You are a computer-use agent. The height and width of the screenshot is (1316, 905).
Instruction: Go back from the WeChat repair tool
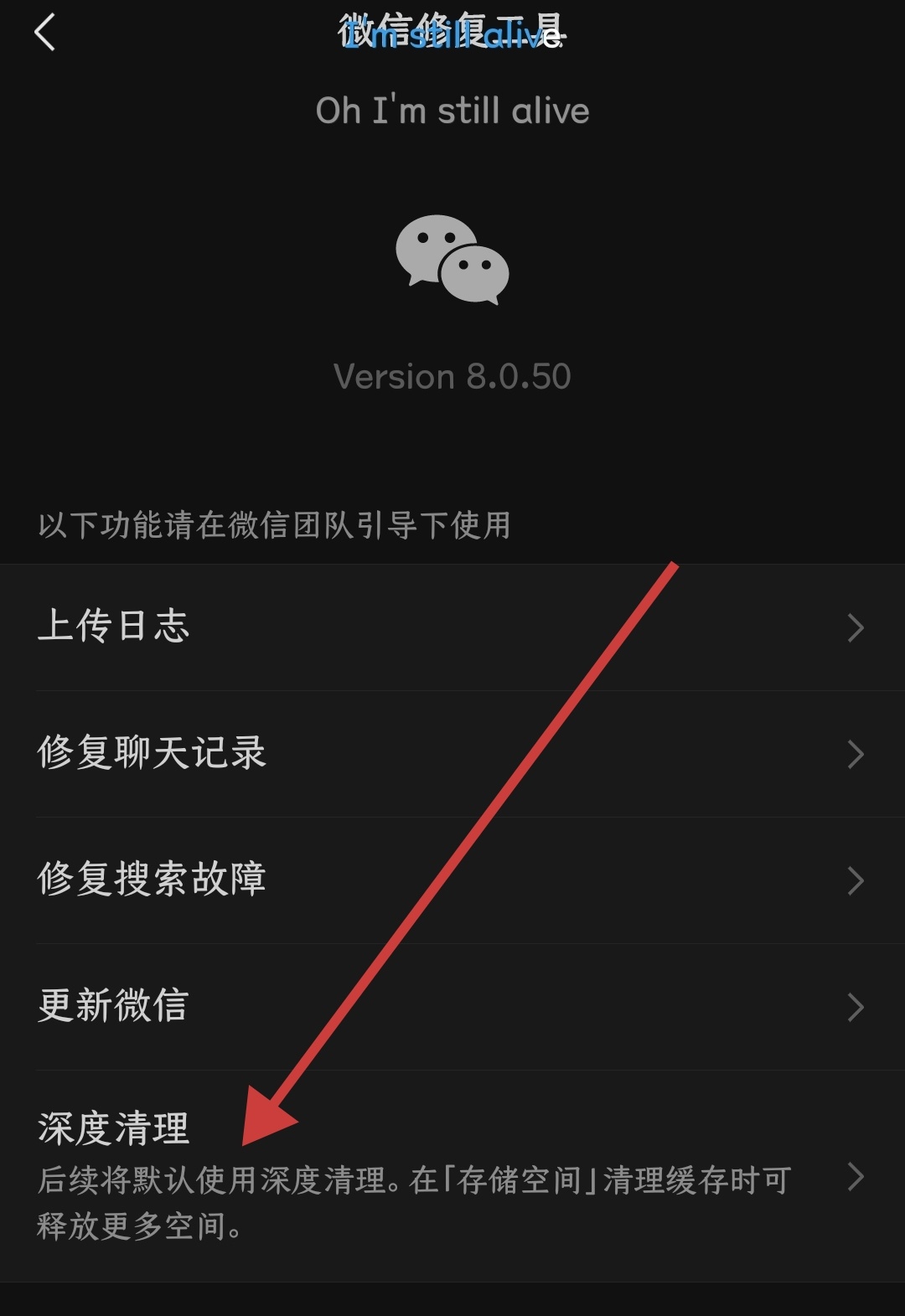click(x=45, y=34)
